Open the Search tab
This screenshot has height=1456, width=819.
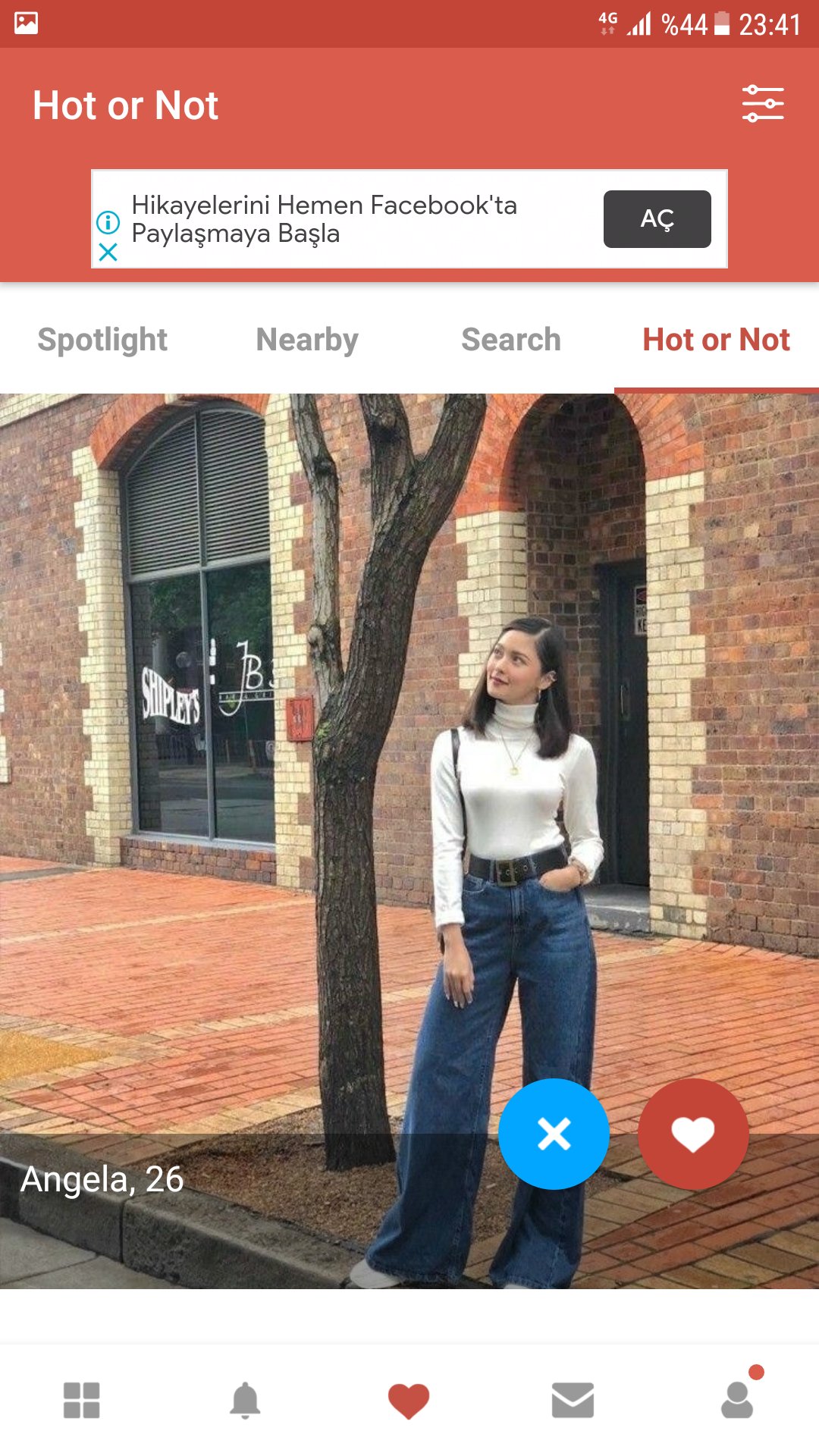[511, 340]
